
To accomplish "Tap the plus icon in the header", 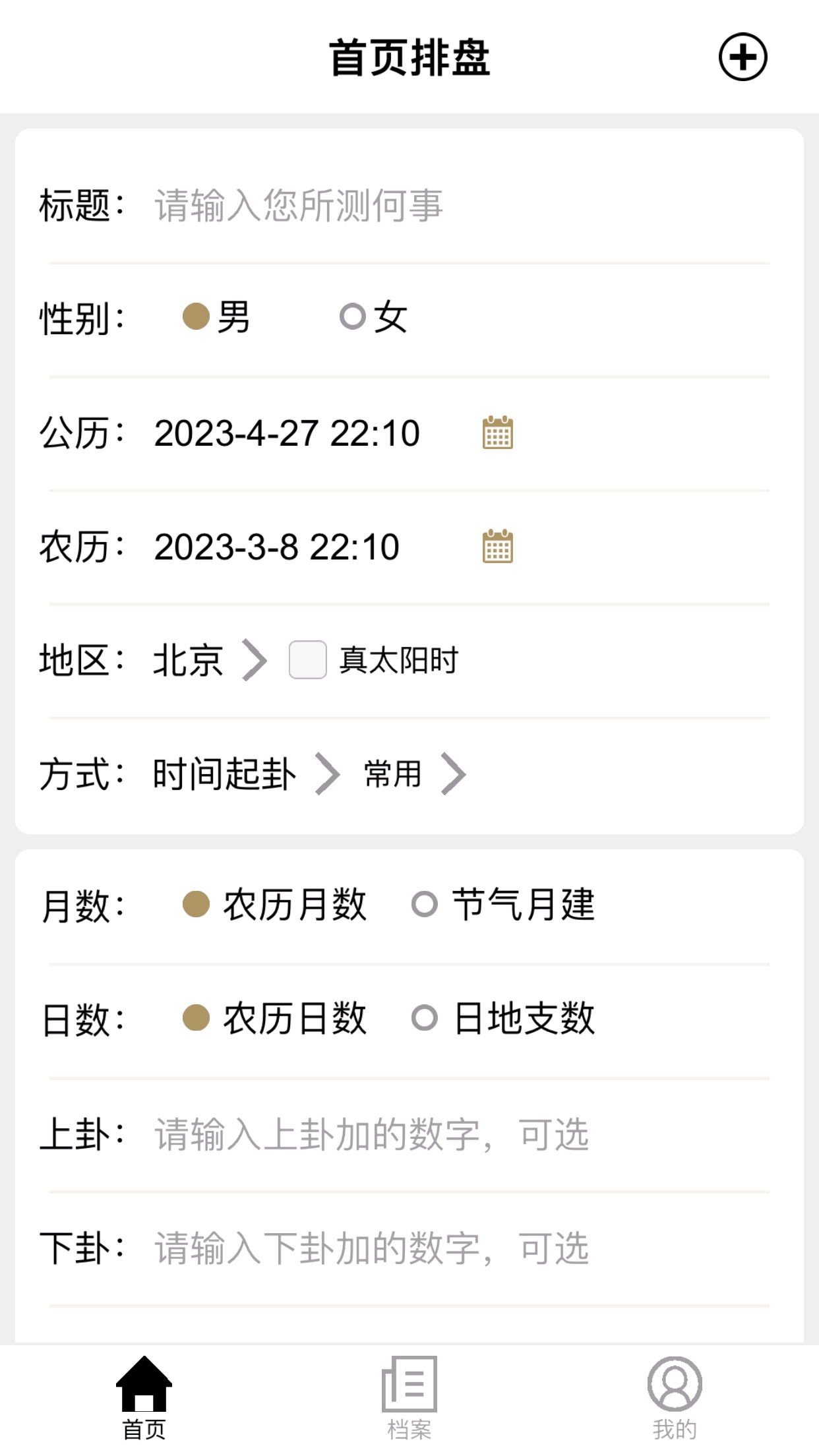I will click(743, 57).
